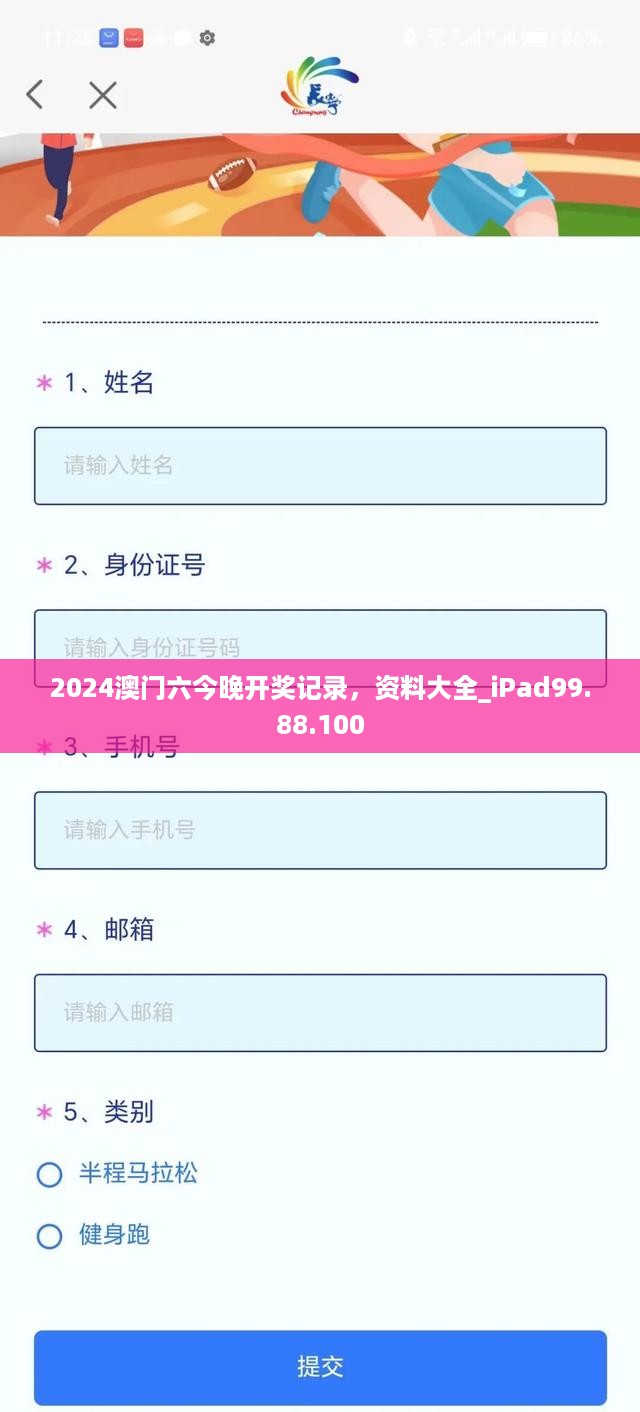Image resolution: width=640 pixels, height=1412 pixels.
Task: Select the 半程马拉松 radio option
Action: click(x=50, y=1174)
